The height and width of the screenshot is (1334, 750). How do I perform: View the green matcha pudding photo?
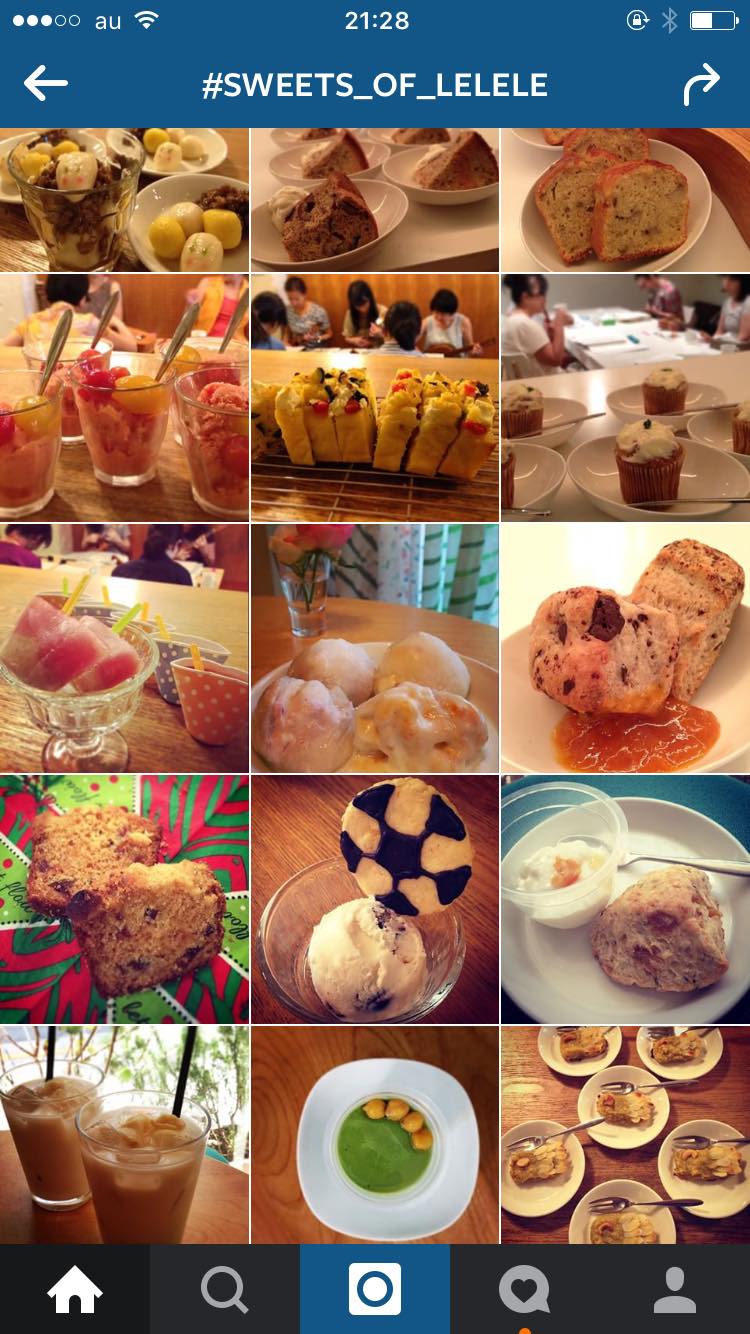pos(375,1135)
